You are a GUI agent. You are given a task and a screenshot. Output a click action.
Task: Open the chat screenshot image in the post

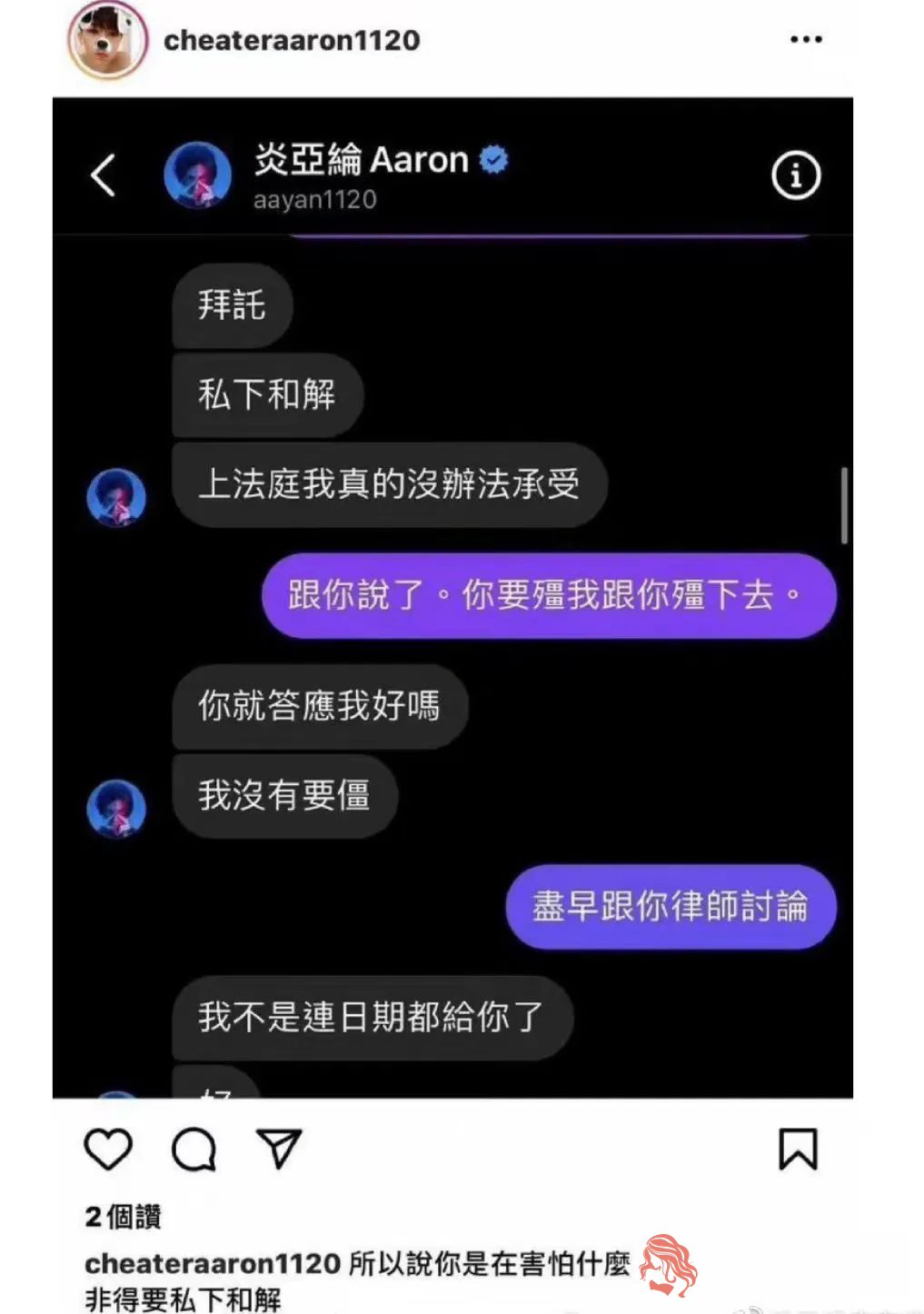(x=452, y=597)
